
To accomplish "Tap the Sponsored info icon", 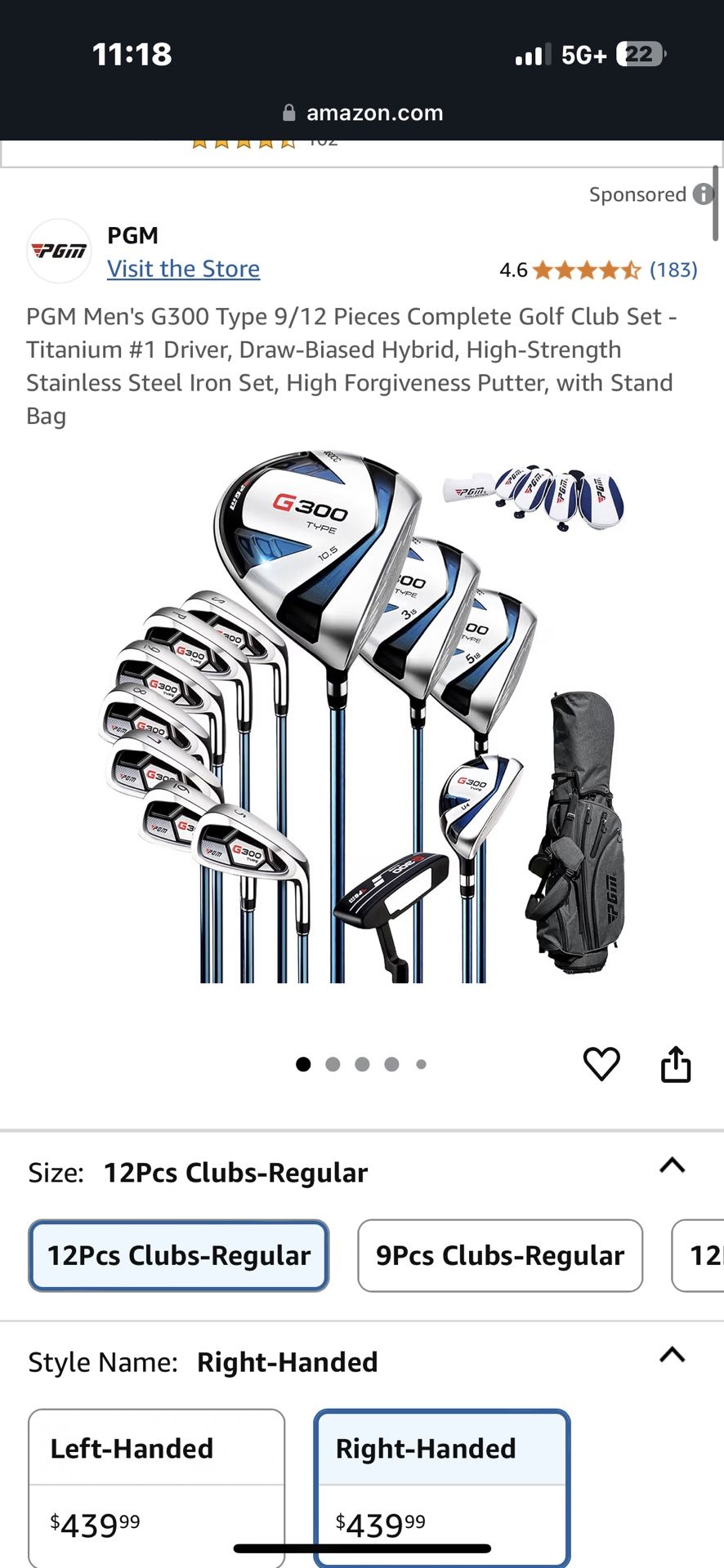I will 703,194.
